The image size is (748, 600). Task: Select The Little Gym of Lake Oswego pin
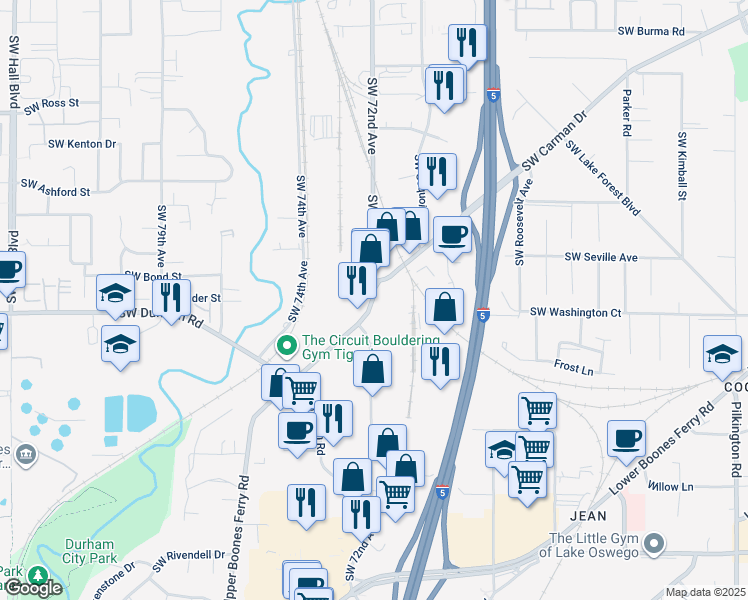coord(654,544)
